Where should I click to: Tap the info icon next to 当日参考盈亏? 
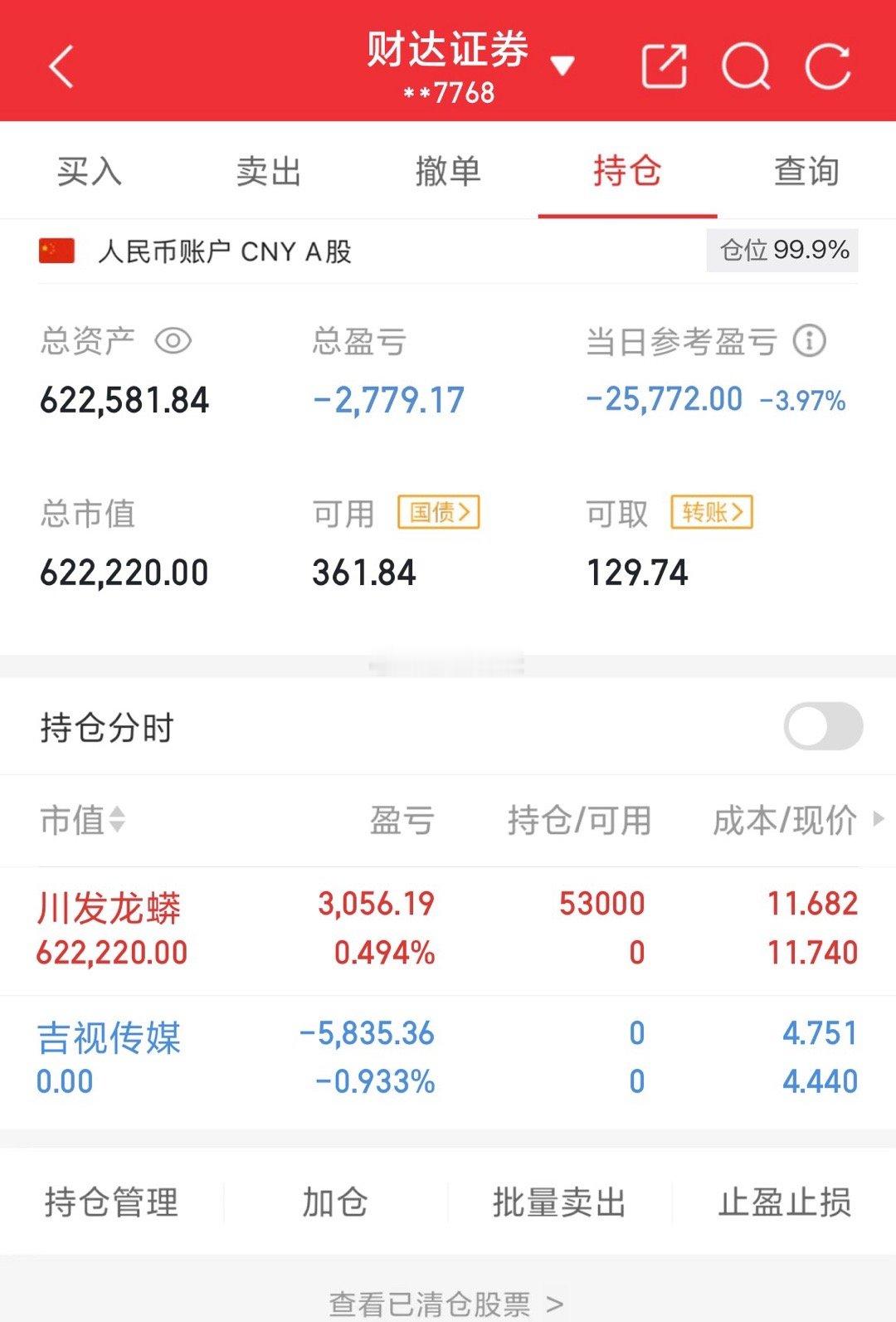tap(811, 341)
